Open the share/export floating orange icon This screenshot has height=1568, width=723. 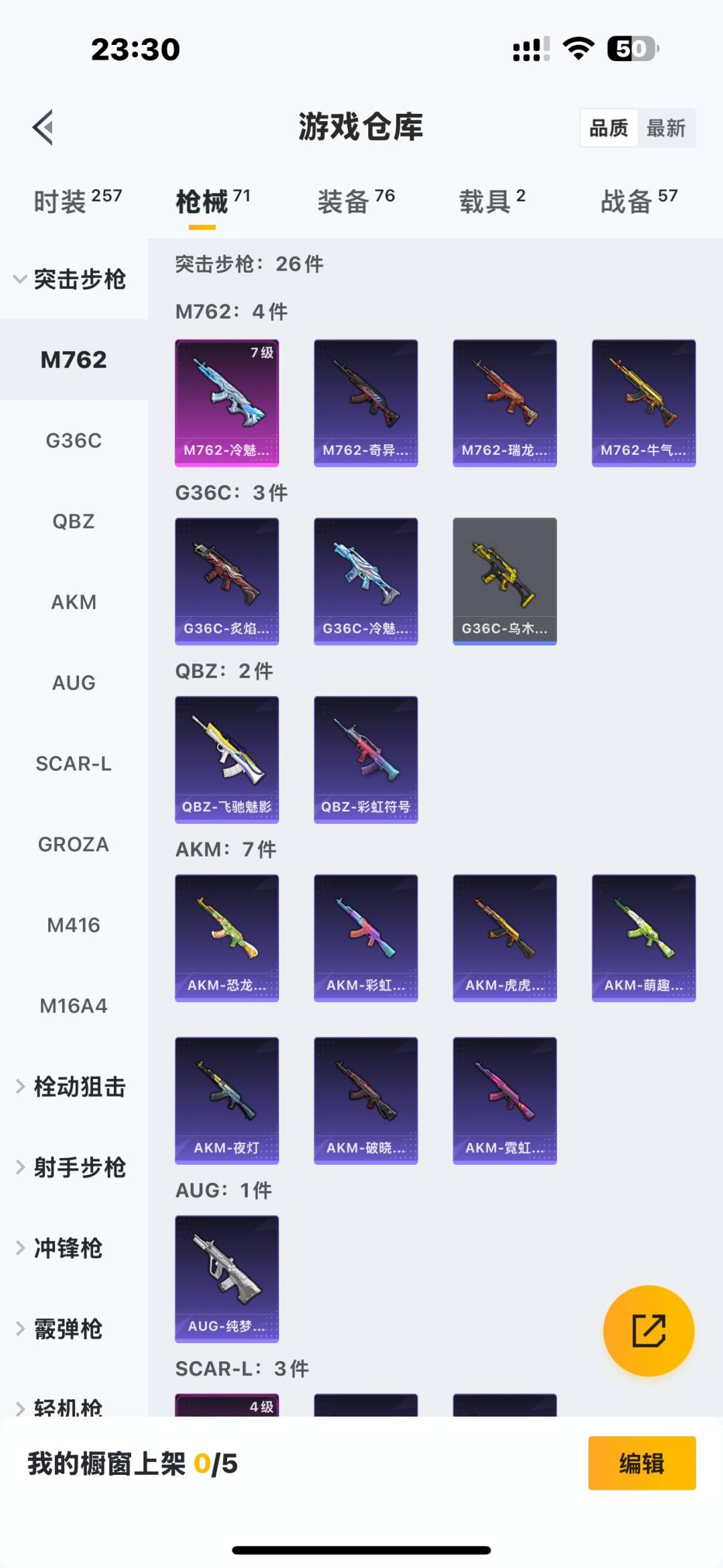pyautogui.click(x=647, y=1332)
